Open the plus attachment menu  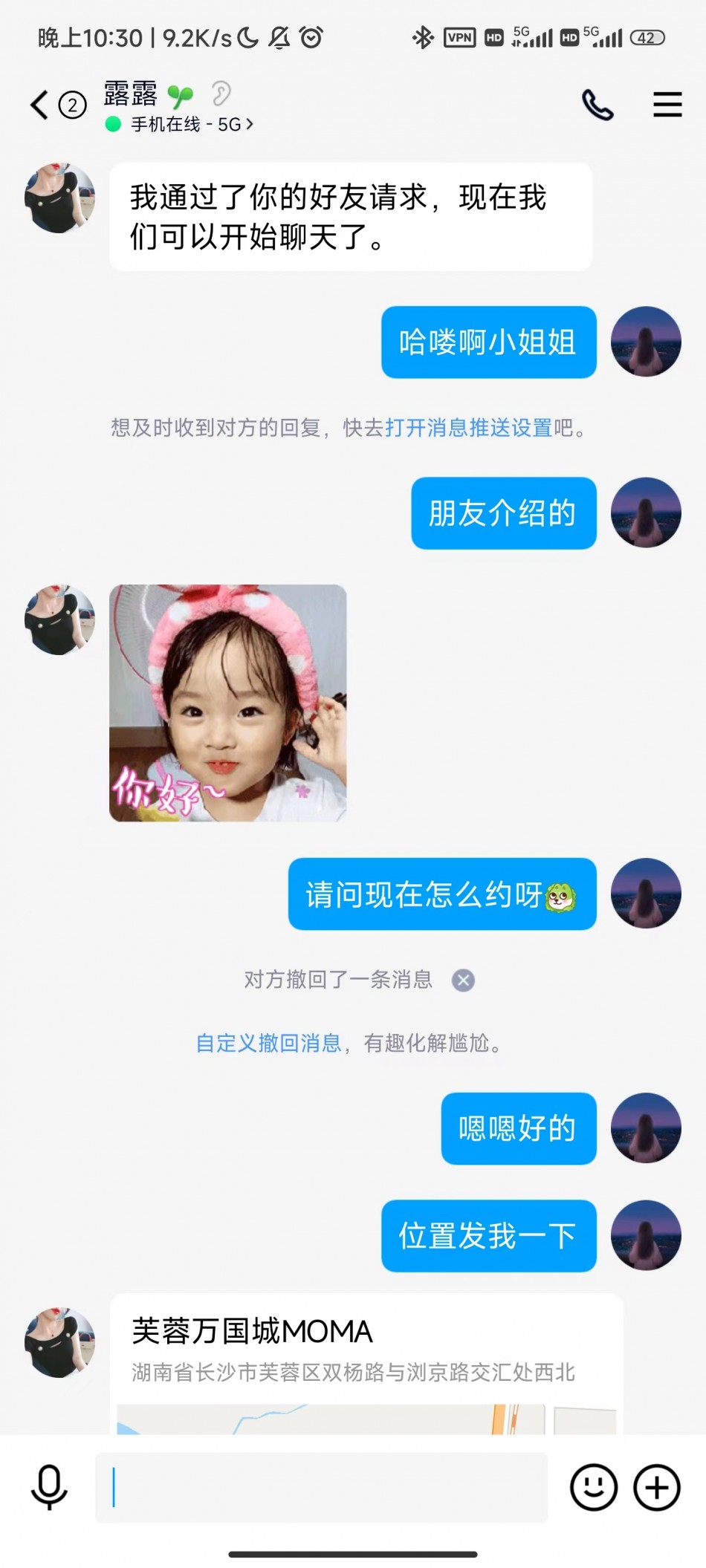coord(656,1487)
